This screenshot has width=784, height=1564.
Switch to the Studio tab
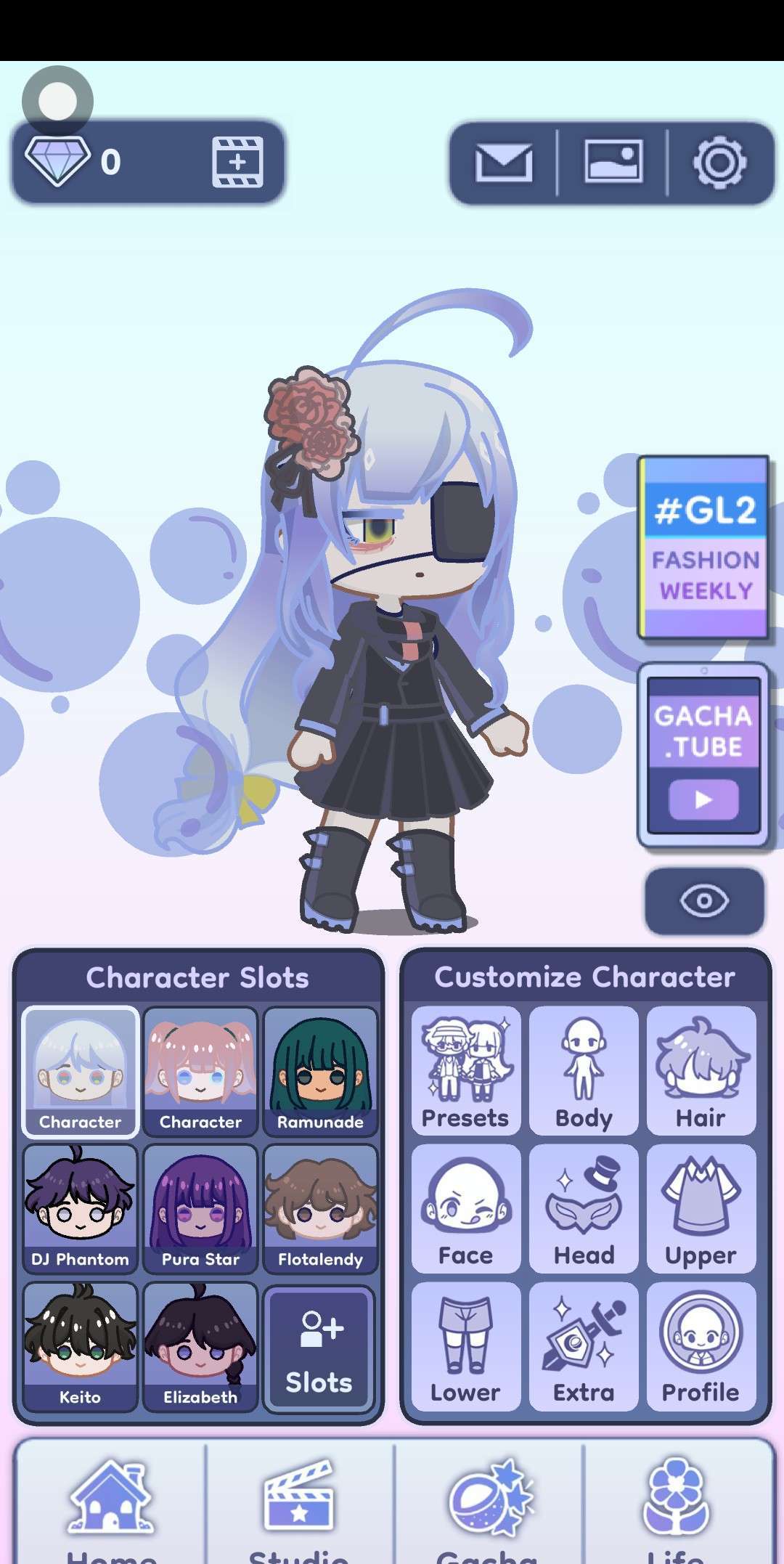click(x=299, y=1510)
